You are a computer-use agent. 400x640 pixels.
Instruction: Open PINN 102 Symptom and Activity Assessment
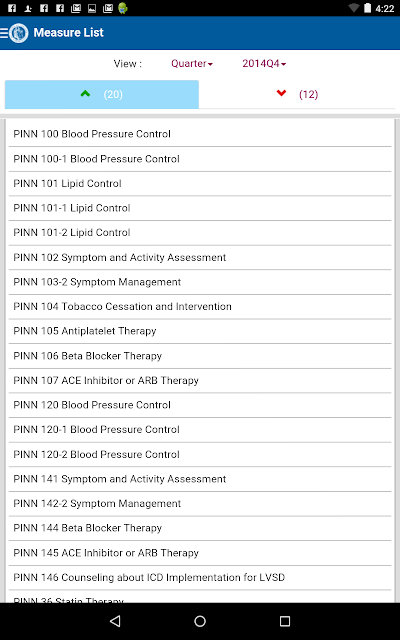click(200, 258)
